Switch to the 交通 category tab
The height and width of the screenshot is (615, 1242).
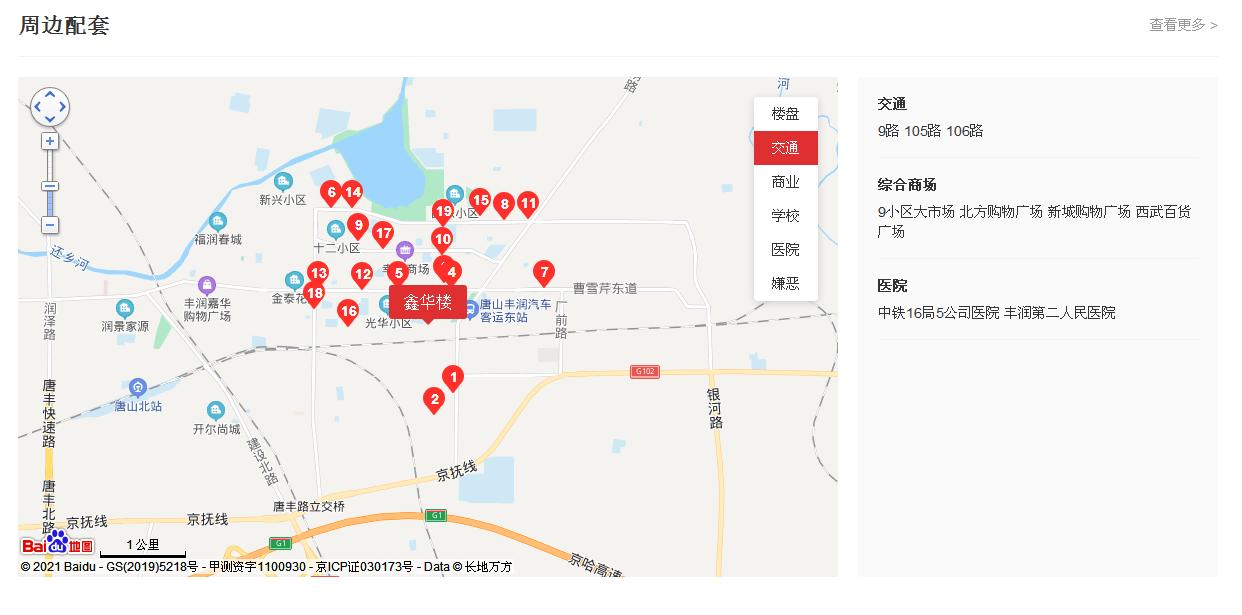pyautogui.click(x=785, y=148)
